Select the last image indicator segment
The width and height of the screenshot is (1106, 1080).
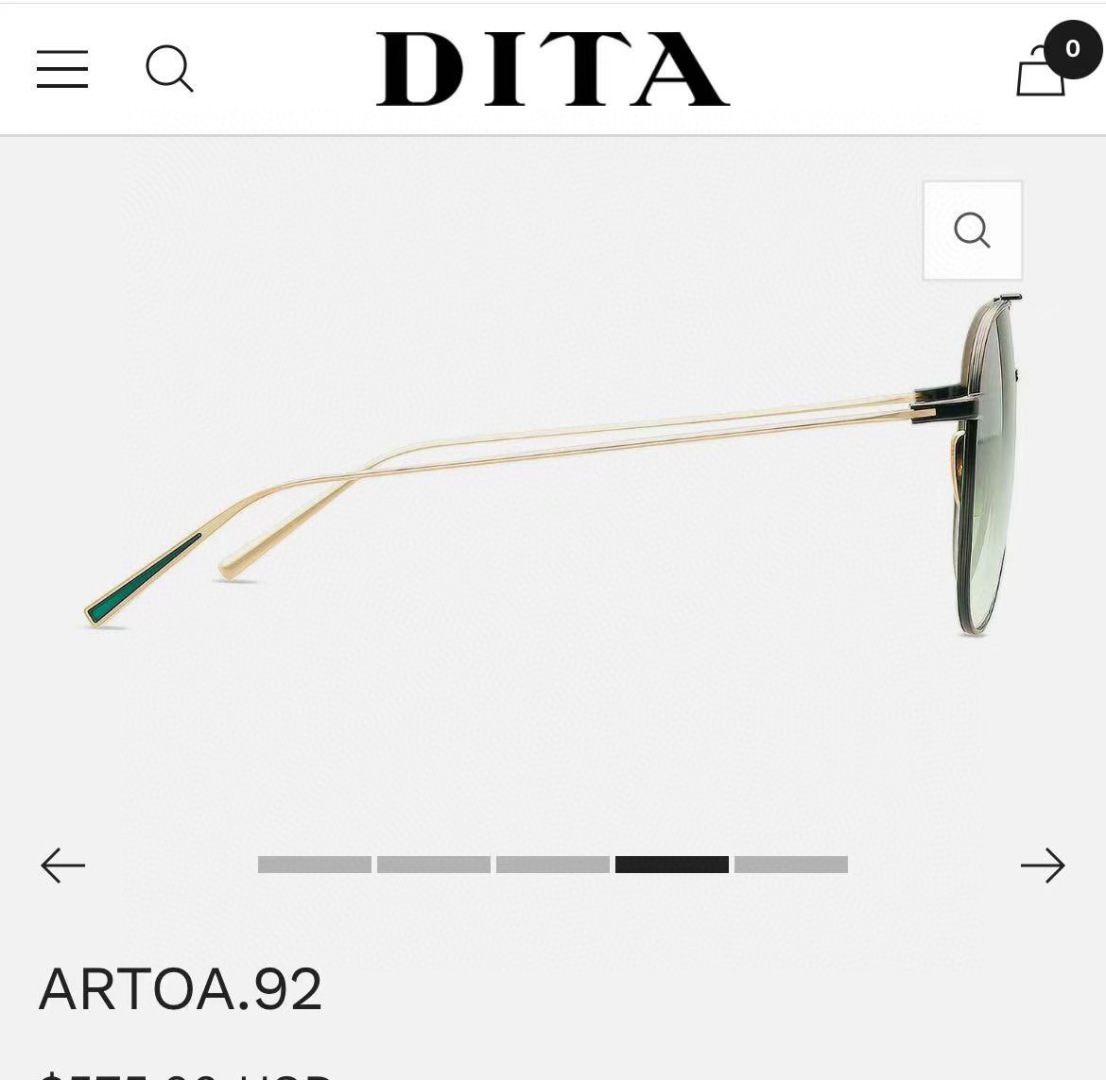tap(791, 865)
